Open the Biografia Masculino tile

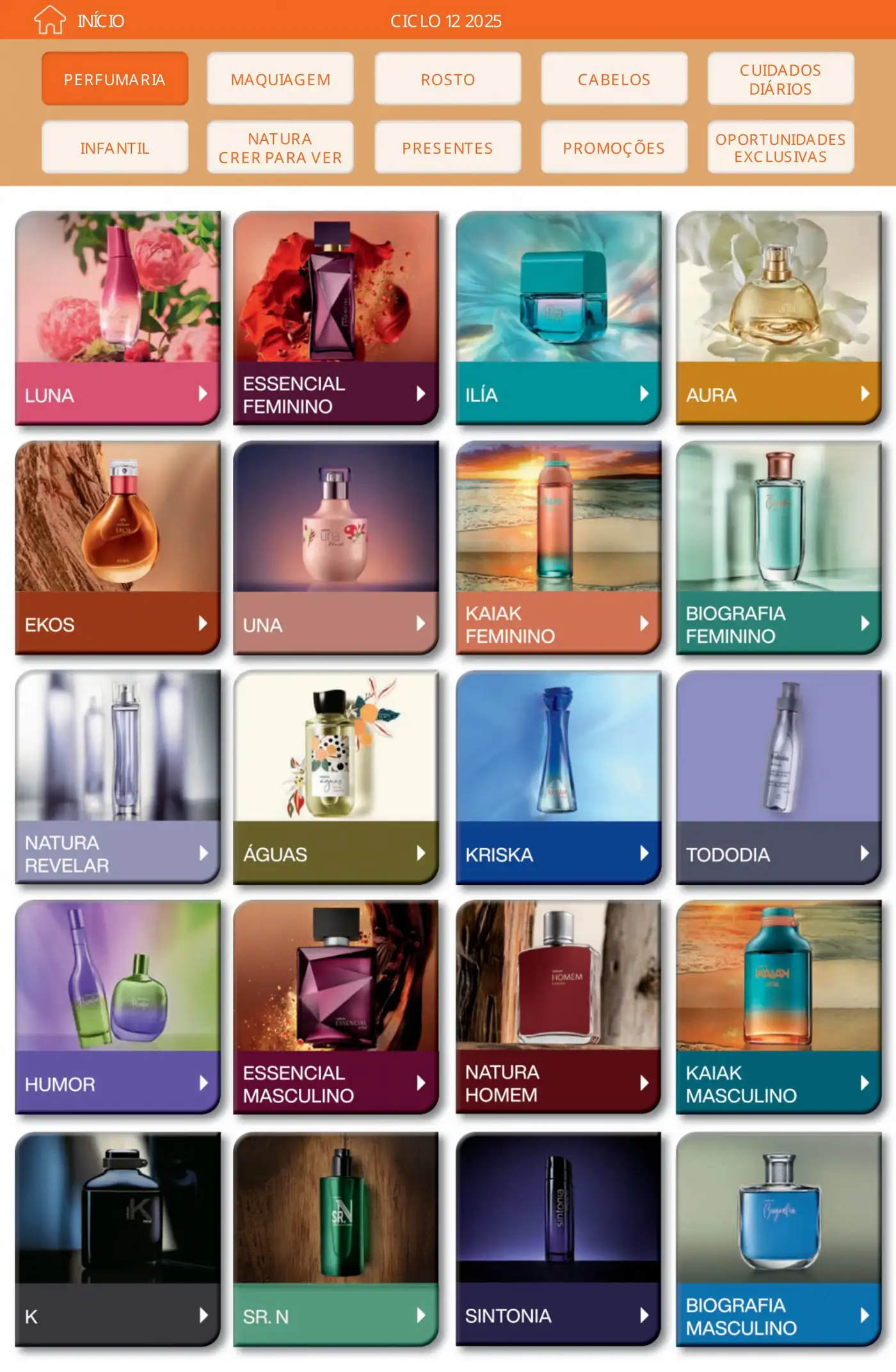(x=778, y=1238)
